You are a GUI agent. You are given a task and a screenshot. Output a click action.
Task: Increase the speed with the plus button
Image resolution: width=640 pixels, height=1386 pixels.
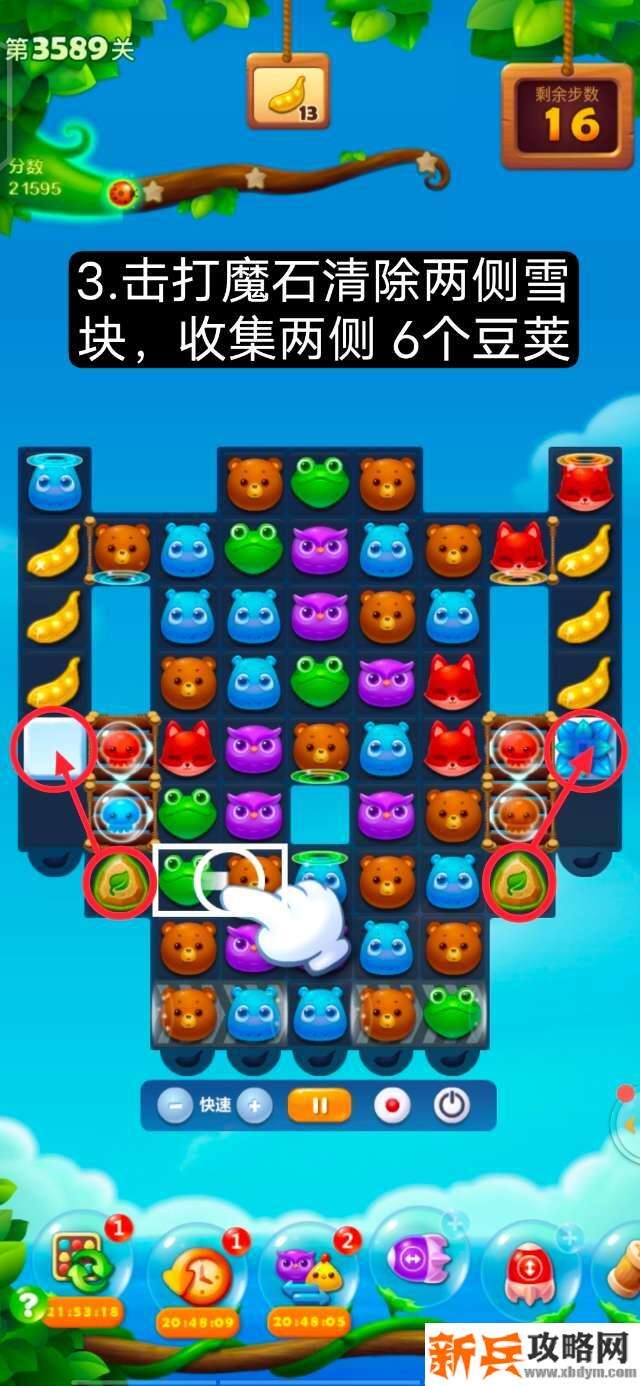click(255, 1106)
